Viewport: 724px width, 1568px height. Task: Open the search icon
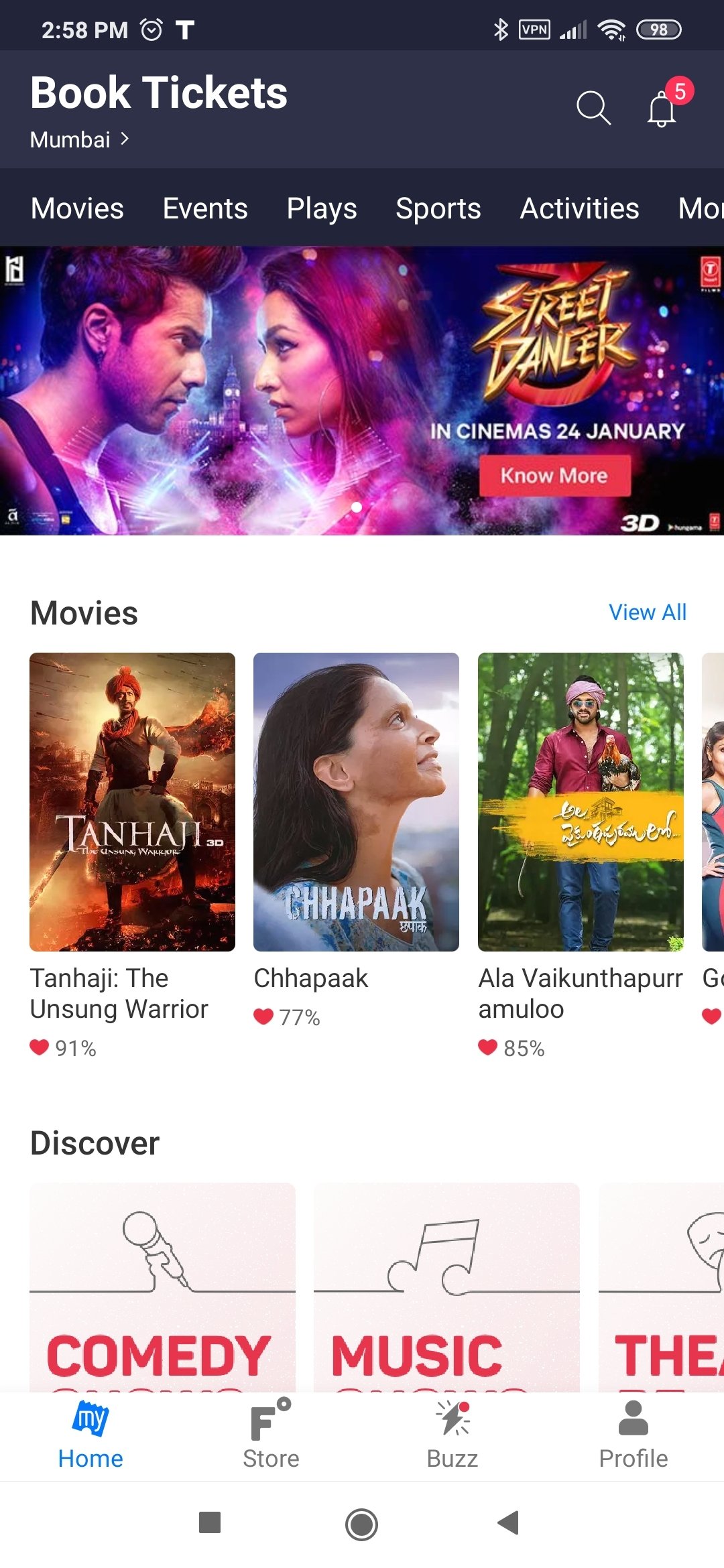pos(593,108)
